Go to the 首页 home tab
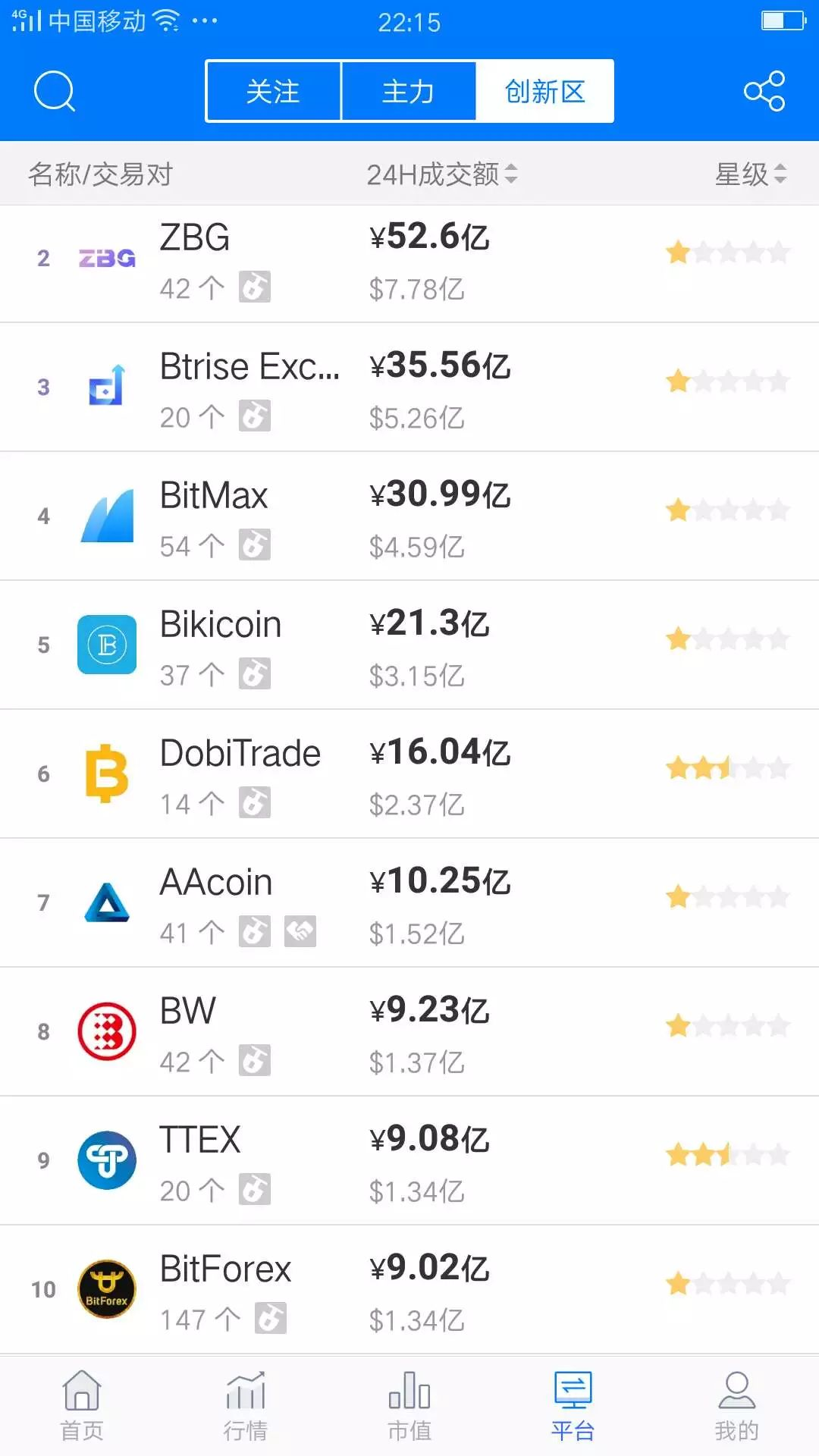 point(82,1406)
